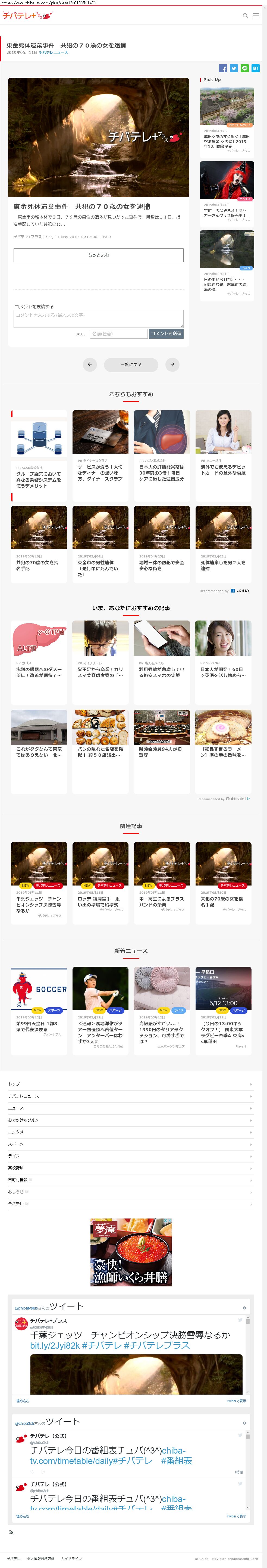Select the スポーツ category row
Image resolution: width=267 pixels, height=1568 pixels.
click(131, 1144)
